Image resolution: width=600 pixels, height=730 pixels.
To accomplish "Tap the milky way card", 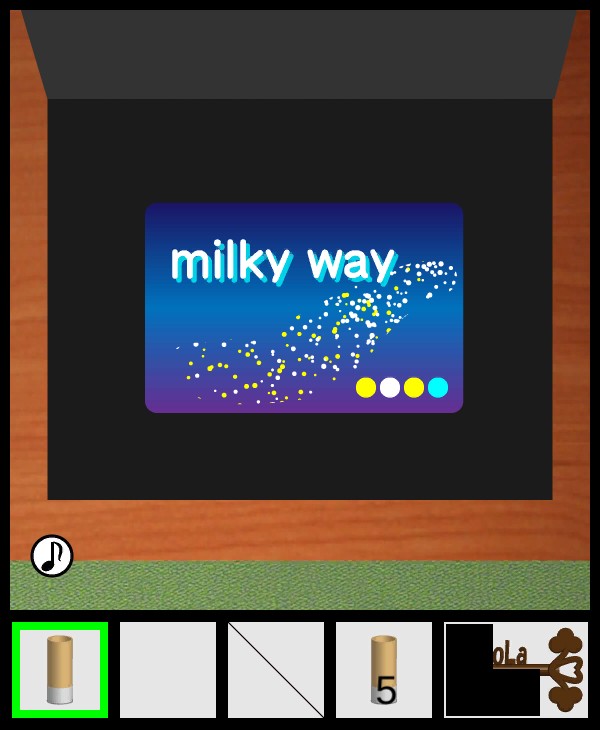I will tap(304, 308).
